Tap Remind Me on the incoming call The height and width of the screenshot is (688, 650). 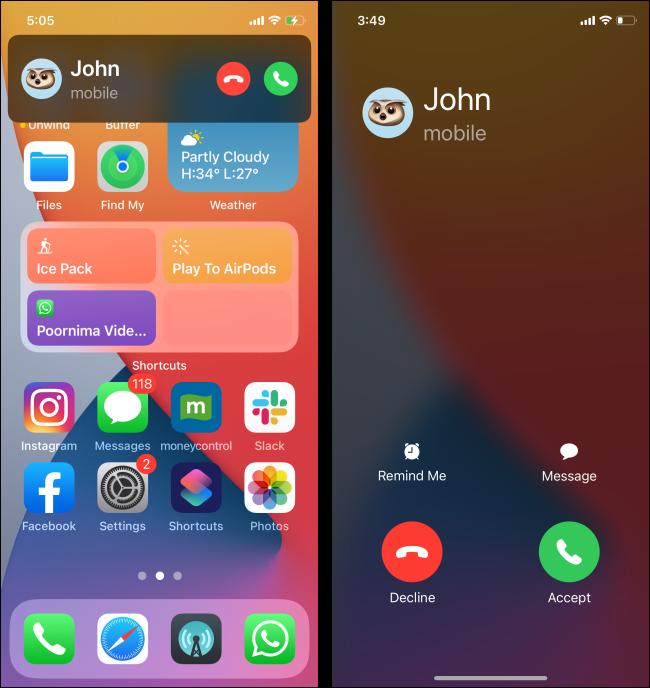pyautogui.click(x=412, y=462)
